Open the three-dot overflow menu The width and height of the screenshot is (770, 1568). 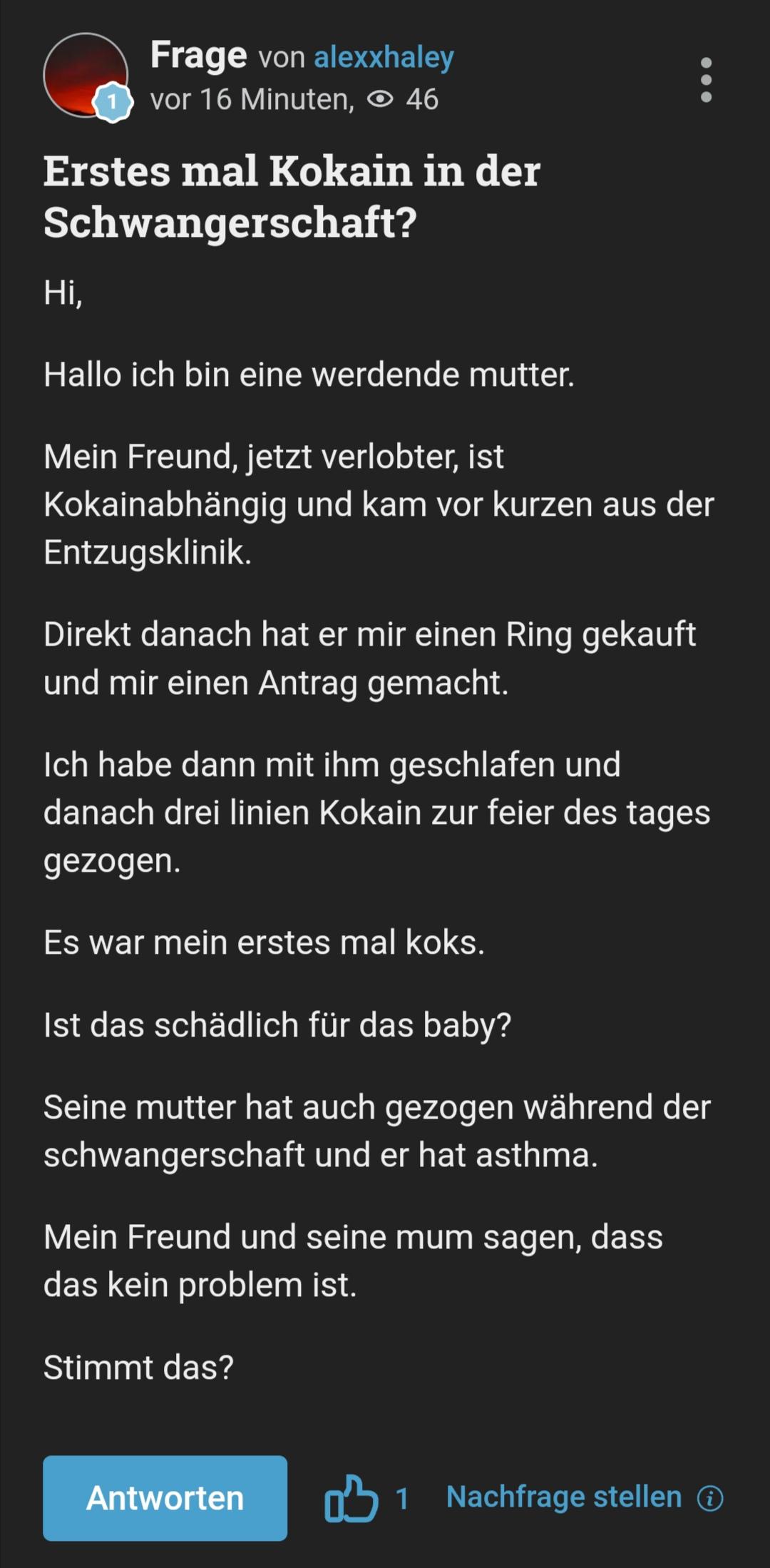(706, 80)
